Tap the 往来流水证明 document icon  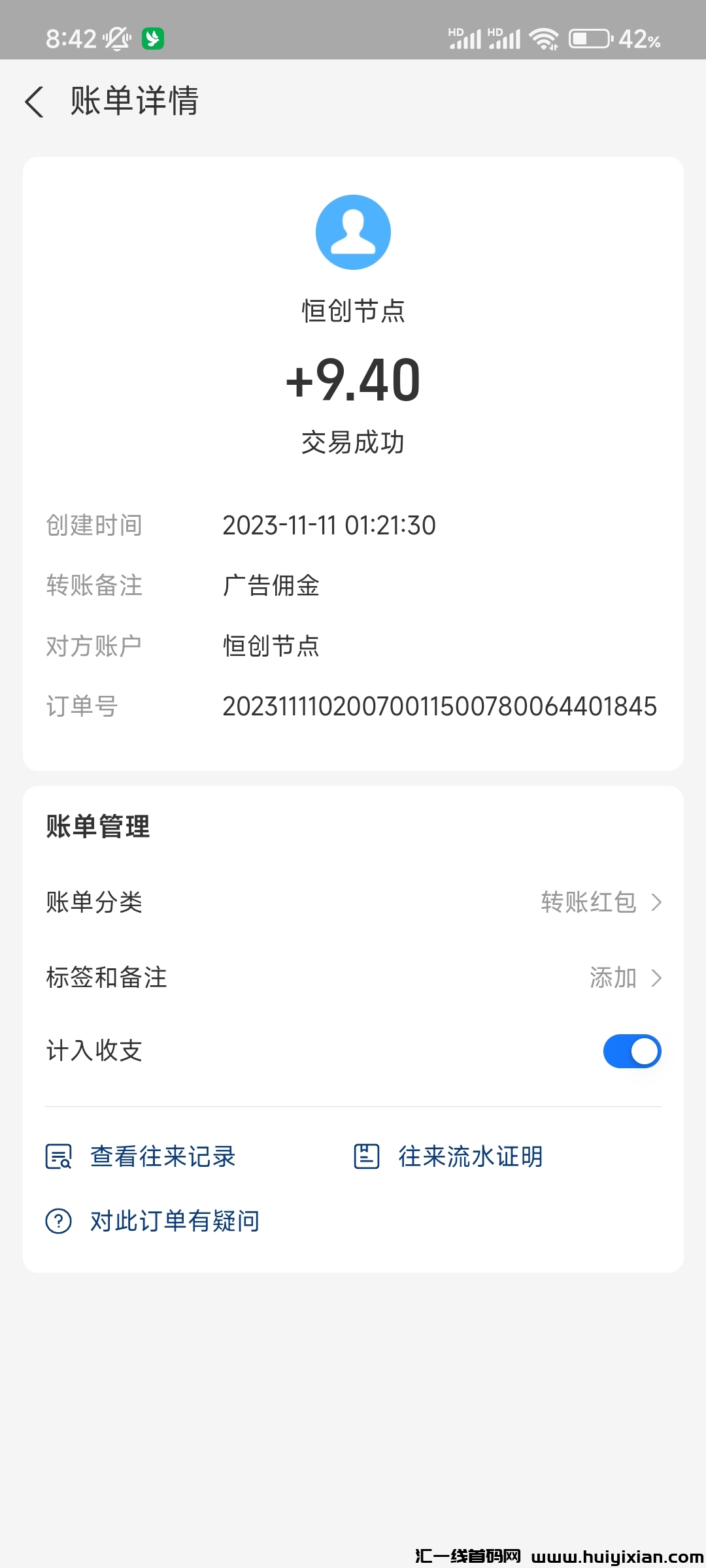pyautogui.click(x=368, y=1155)
